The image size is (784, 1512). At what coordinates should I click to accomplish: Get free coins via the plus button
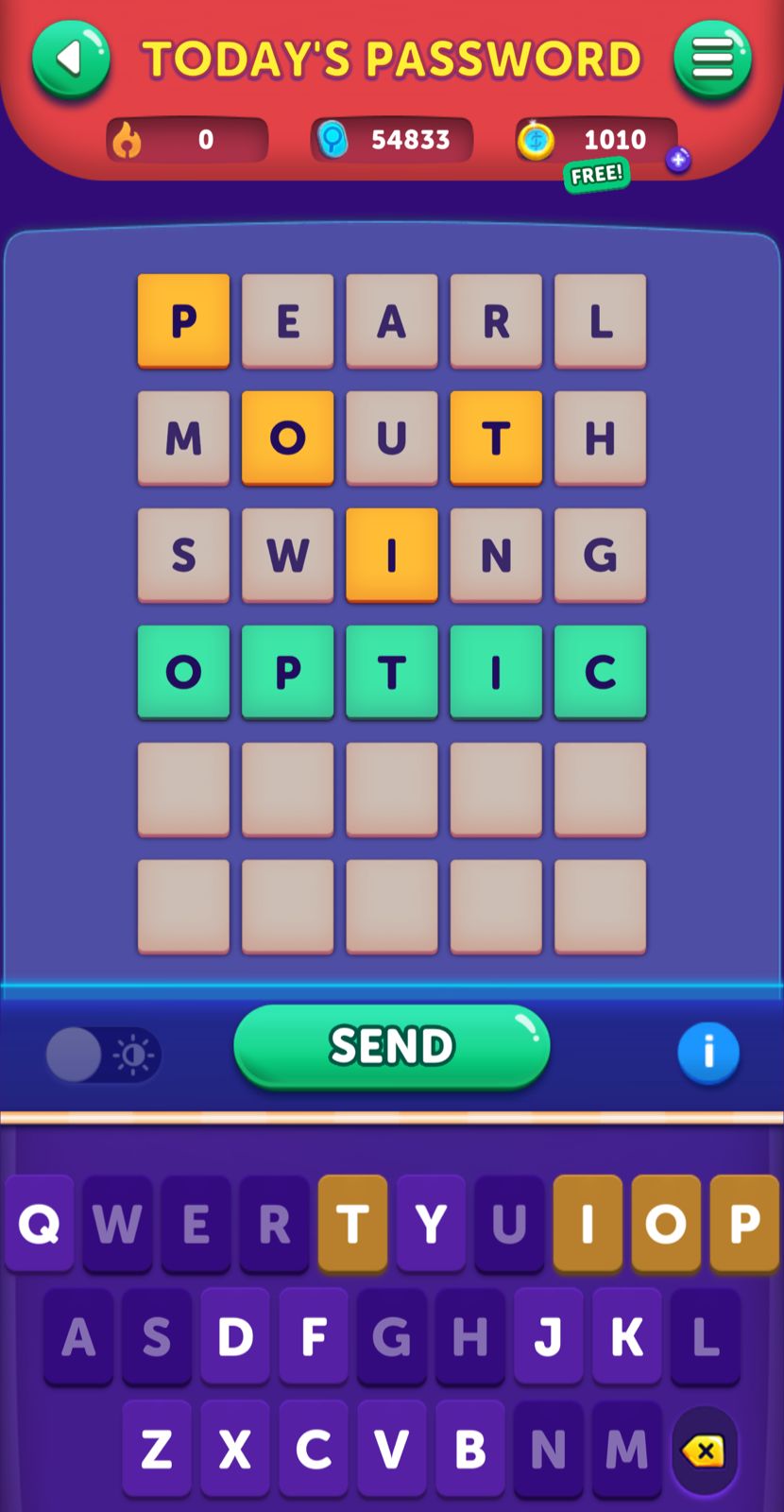click(677, 160)
